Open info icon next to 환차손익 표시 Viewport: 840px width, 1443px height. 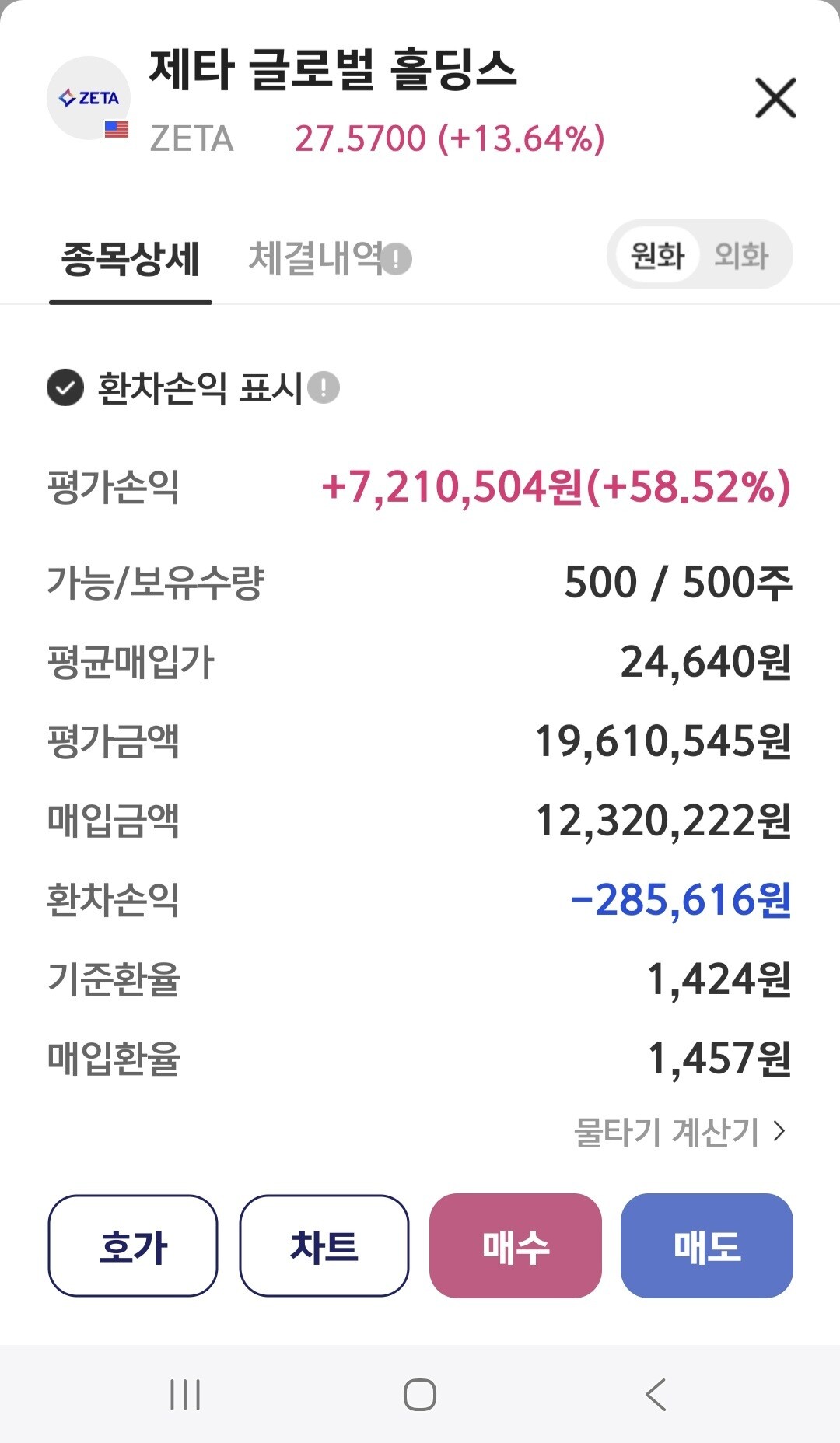[324, 387]
